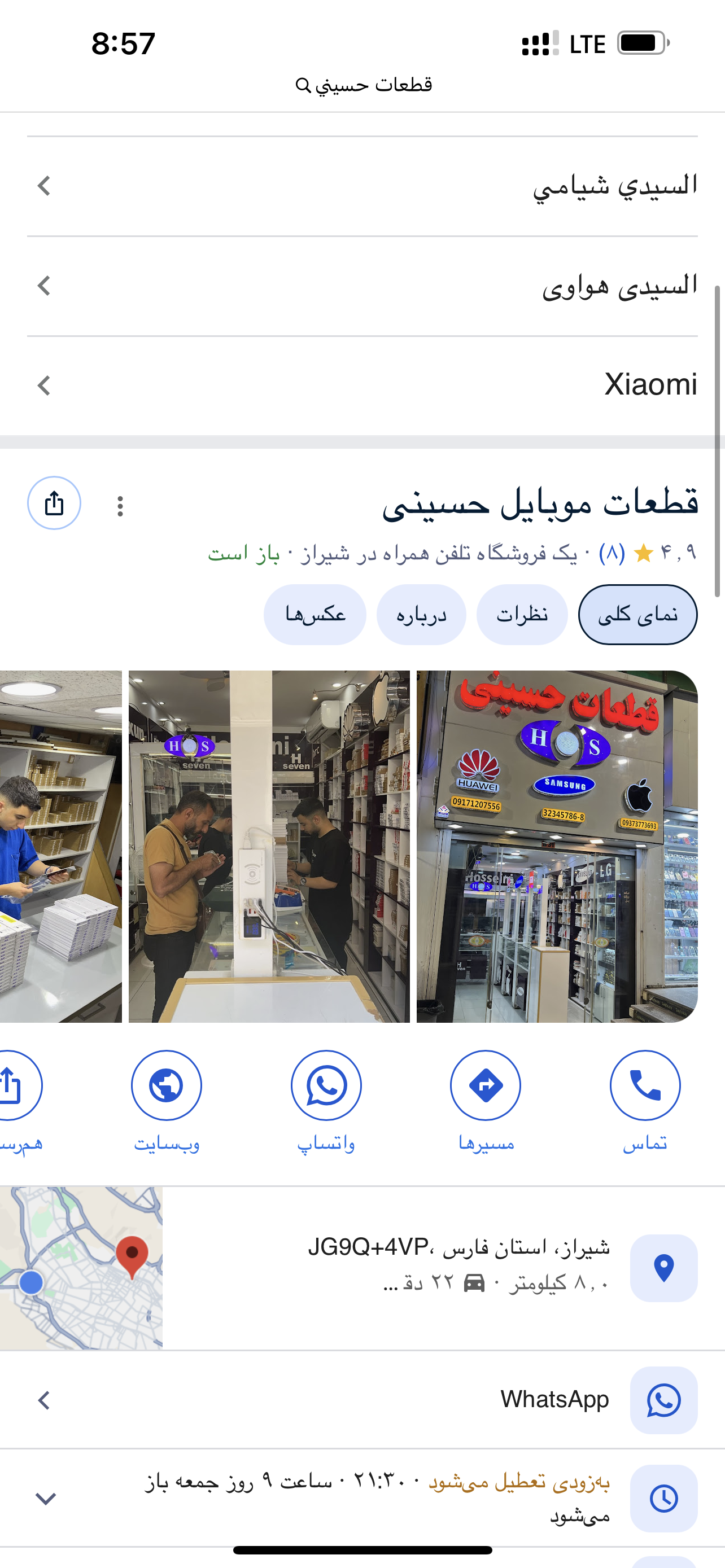Screen dimensions: 725x1568
Task: Tap the share icon beside the business name
Action: [54, 503]
